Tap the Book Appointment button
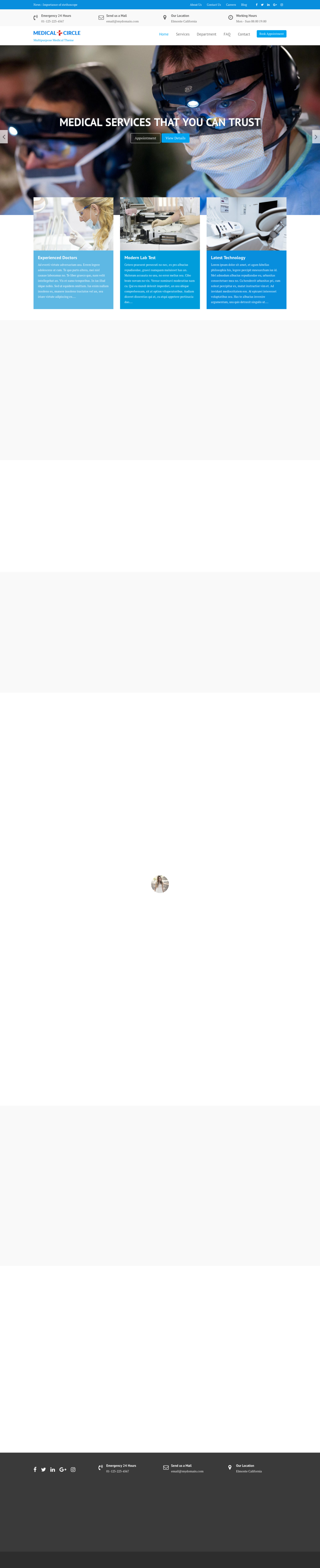The height and width of the screenshot is (1568, 320). (x=271, y=34)
